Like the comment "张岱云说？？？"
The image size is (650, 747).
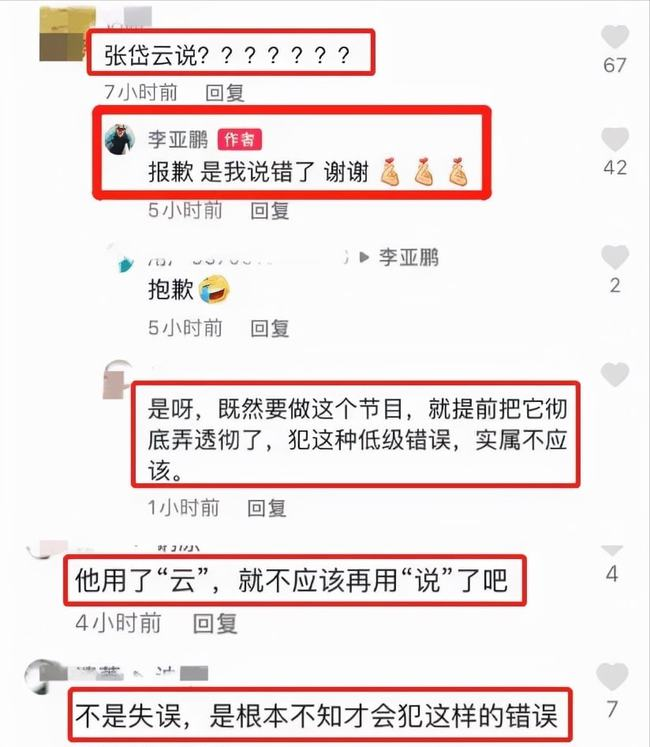pyautogui.click(x=615, y=38)
